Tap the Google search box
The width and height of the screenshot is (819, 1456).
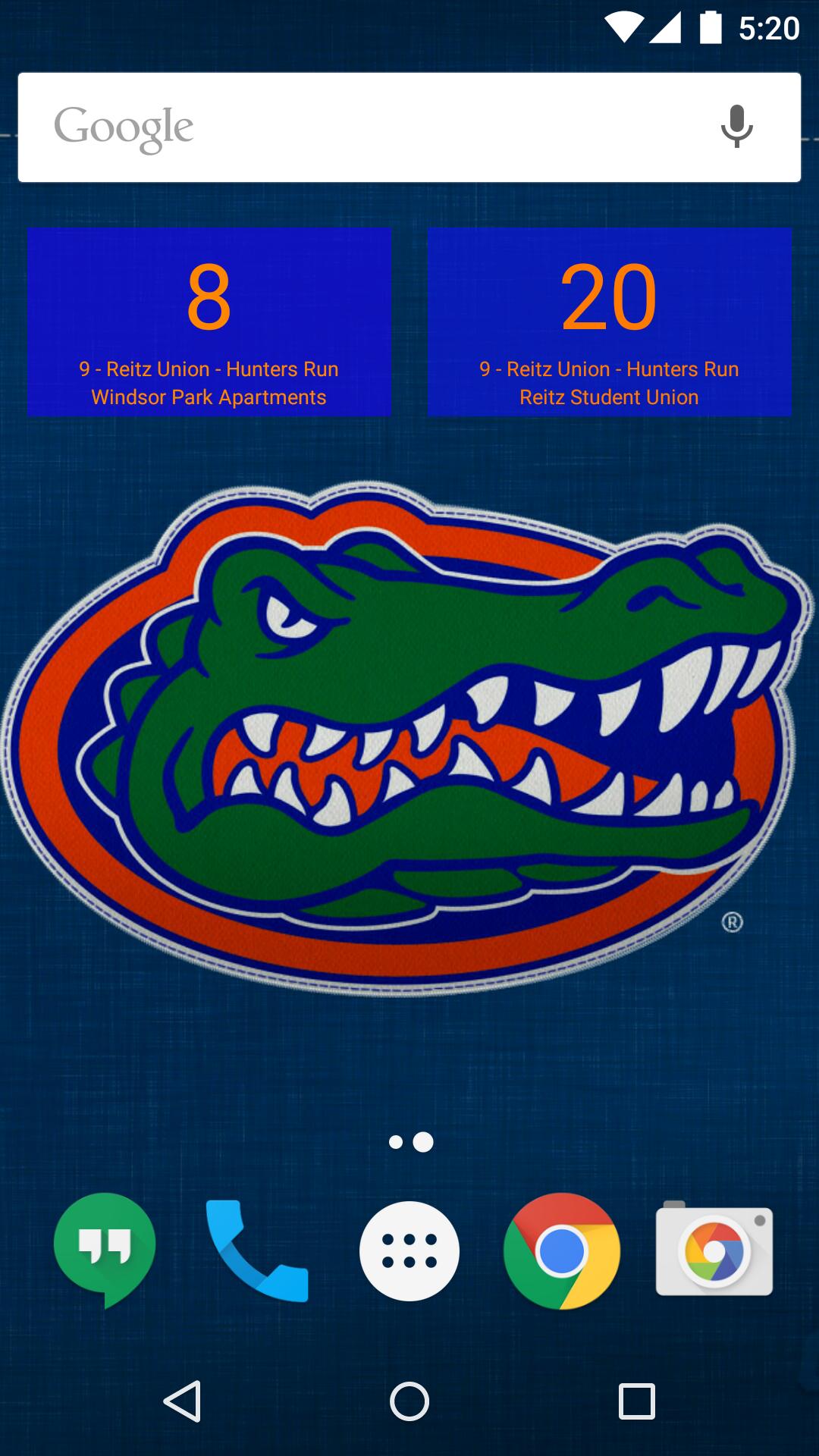tap(364, 127)
